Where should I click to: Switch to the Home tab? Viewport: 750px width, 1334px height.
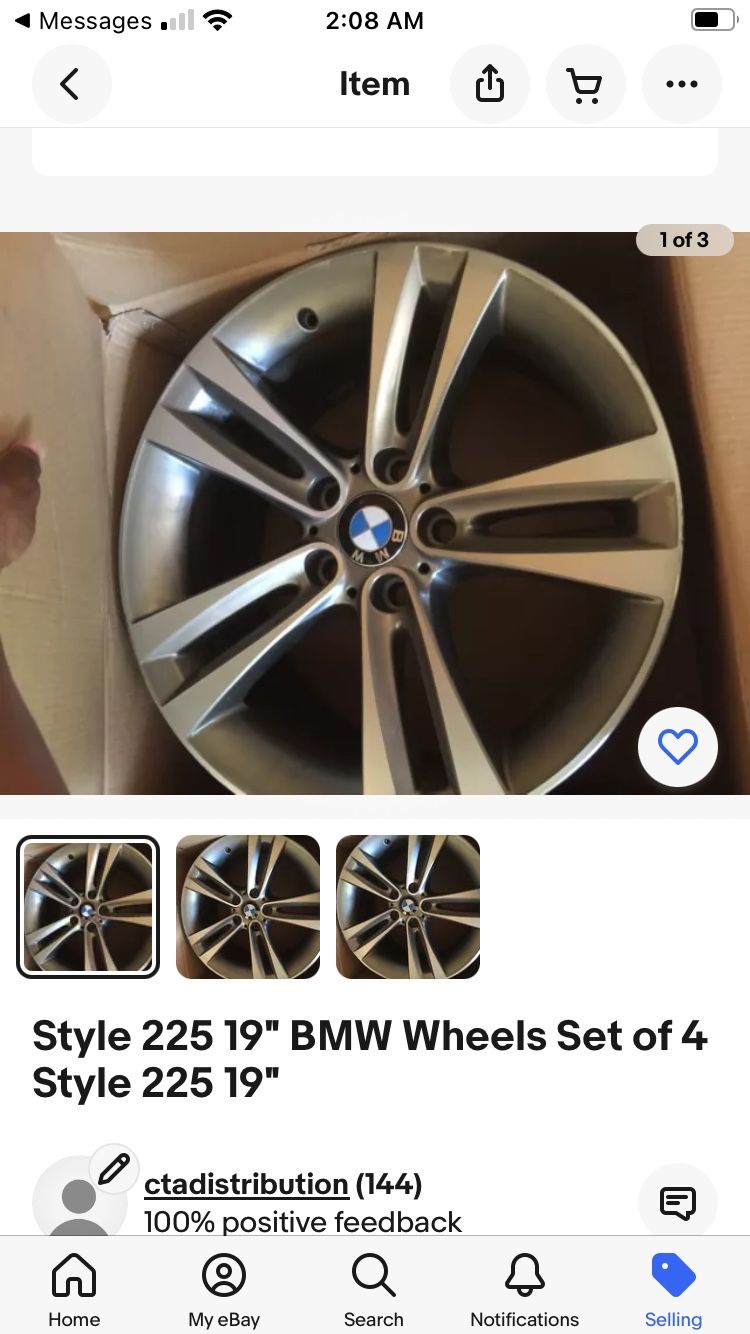pos(74,1290)
